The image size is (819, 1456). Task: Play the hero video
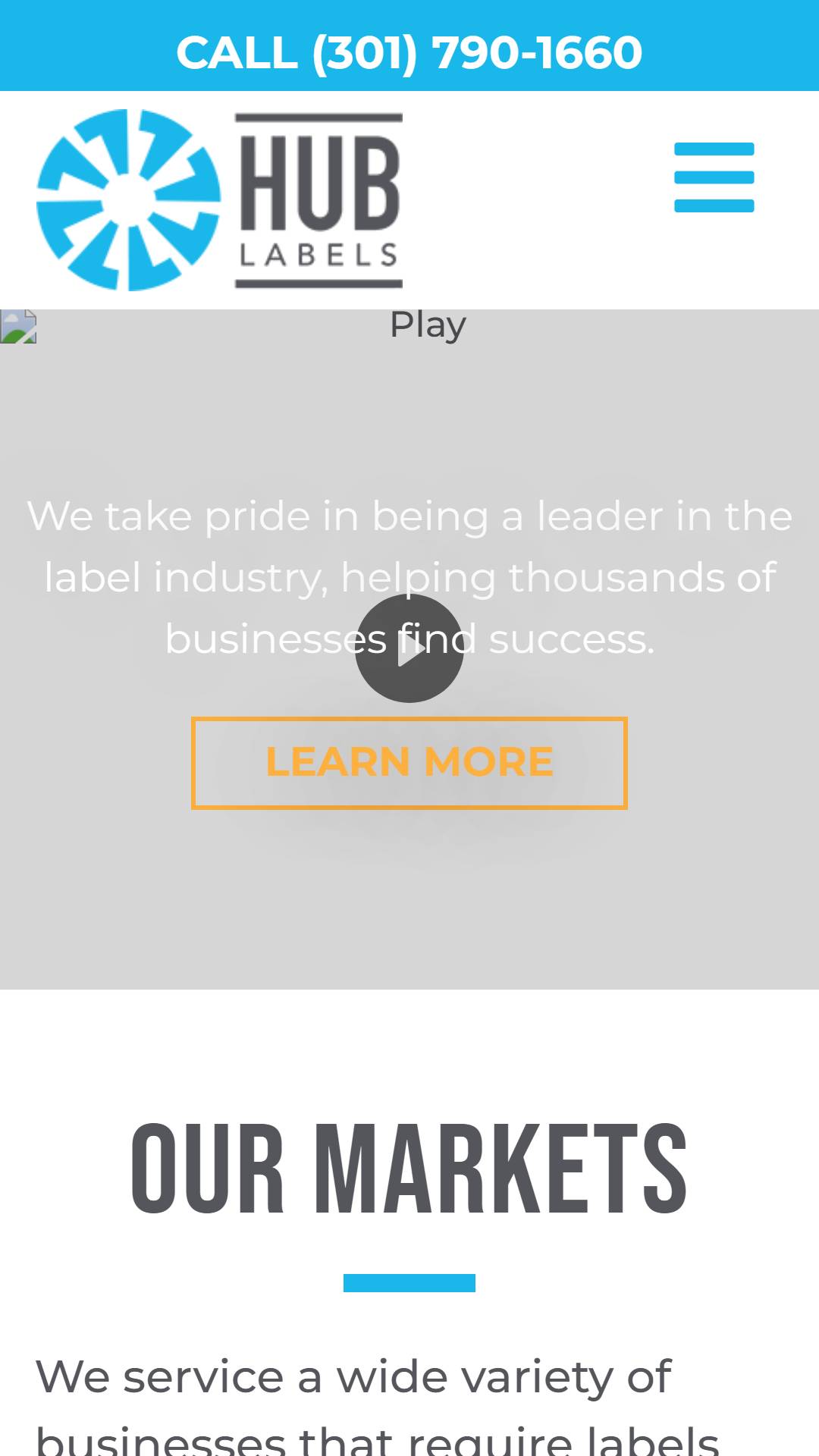(409, 648)
